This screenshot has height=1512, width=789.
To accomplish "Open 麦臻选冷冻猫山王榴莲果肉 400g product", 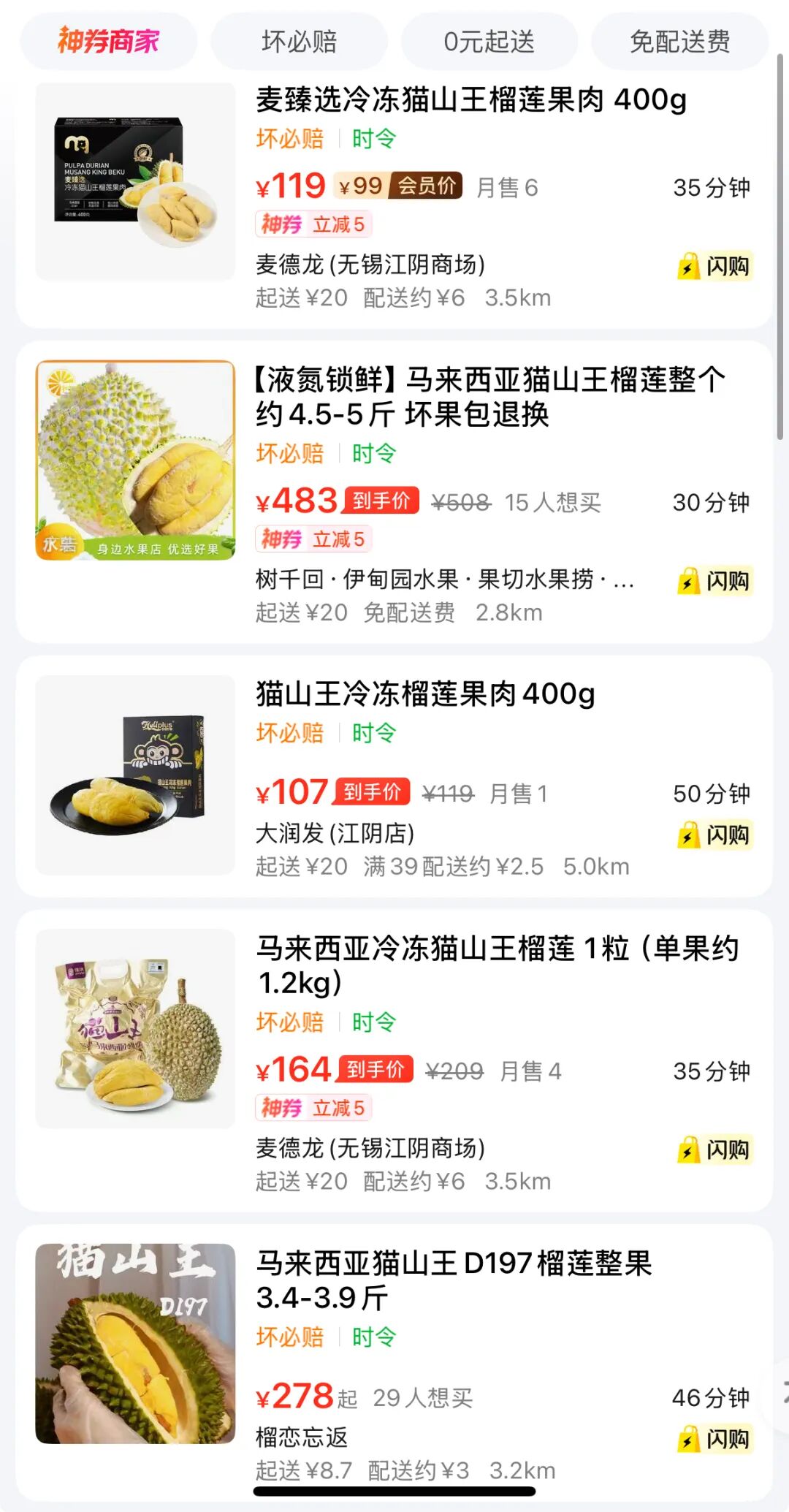I will [470, 100].
